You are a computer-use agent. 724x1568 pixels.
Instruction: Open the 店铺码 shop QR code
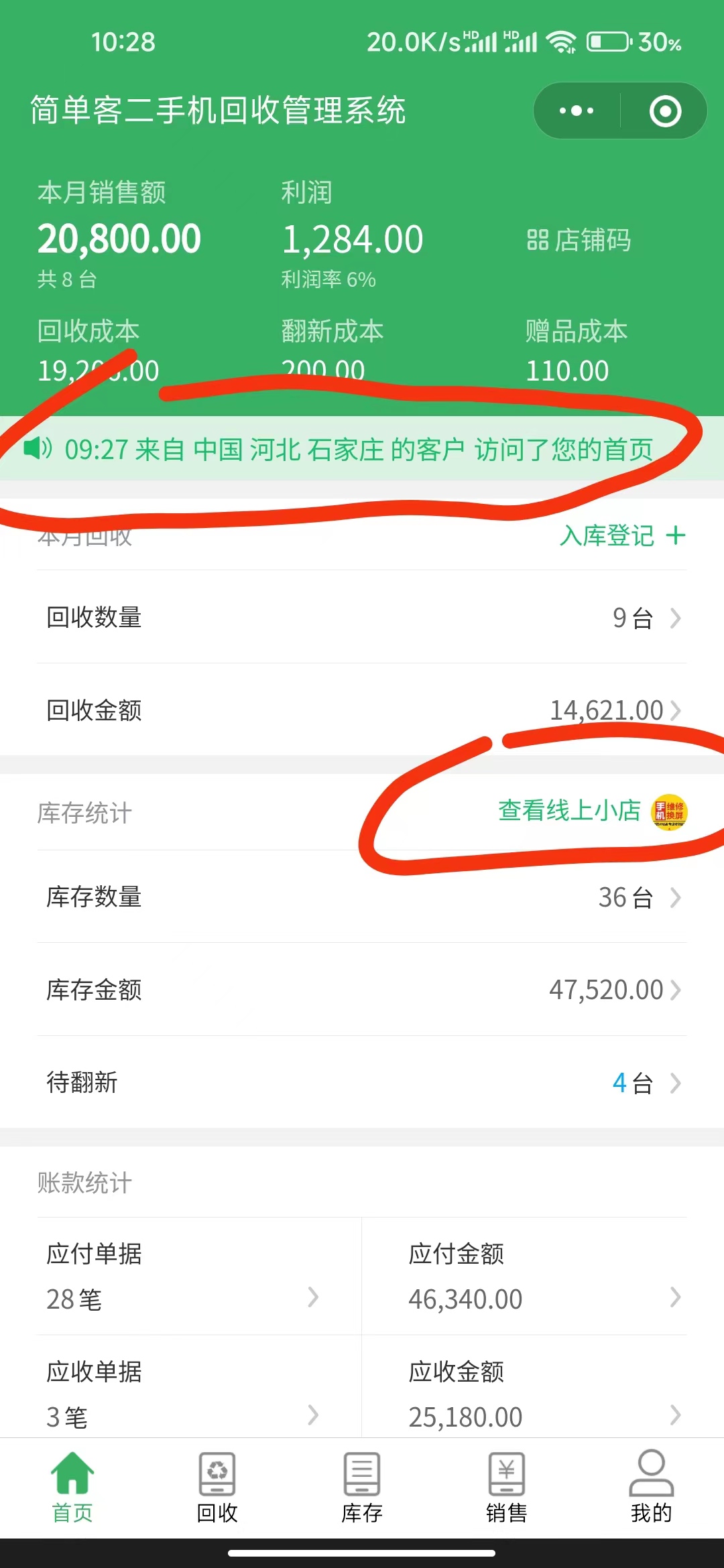(x=579, y=240)
